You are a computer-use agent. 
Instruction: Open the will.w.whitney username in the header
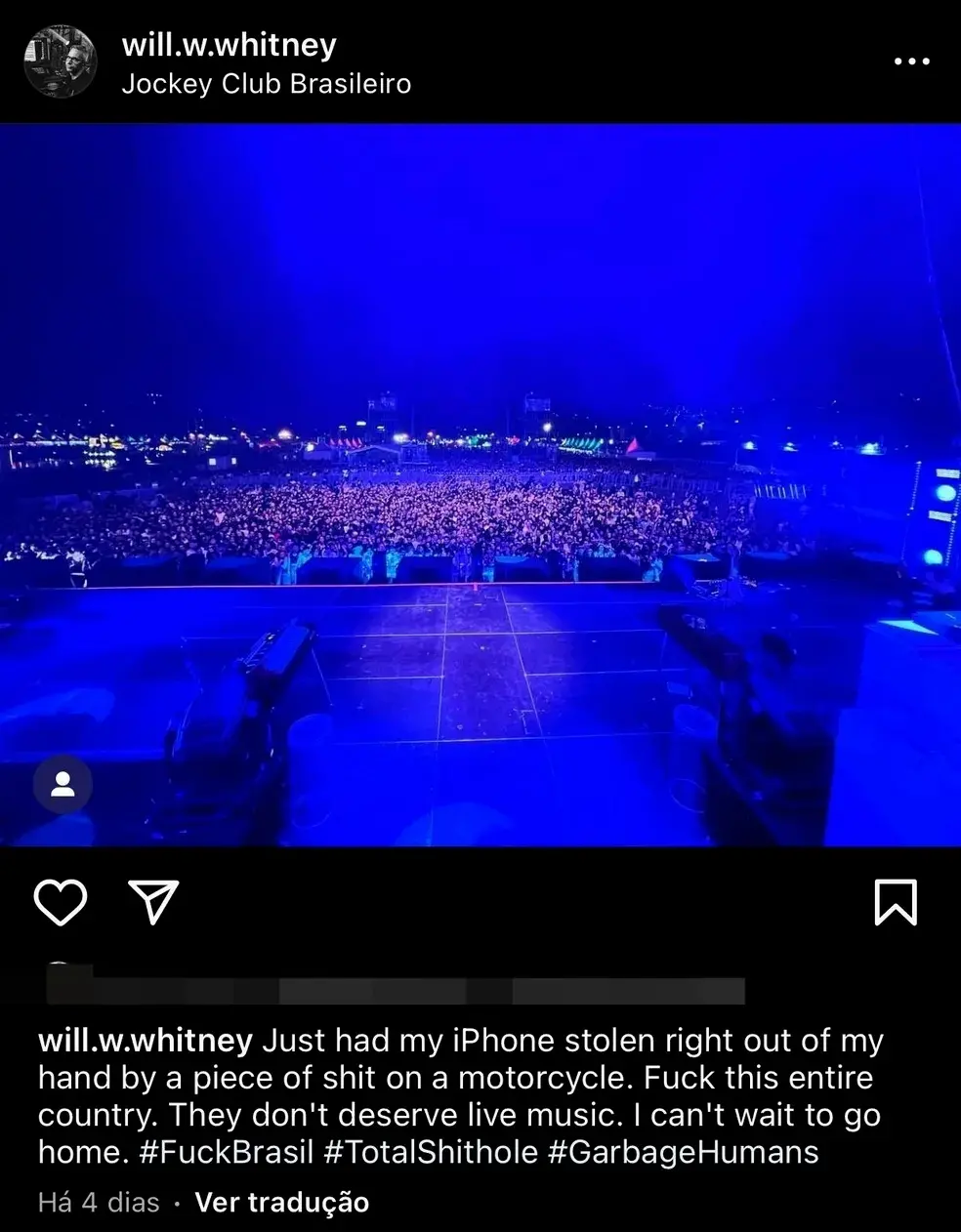click(x=229, y=45)
